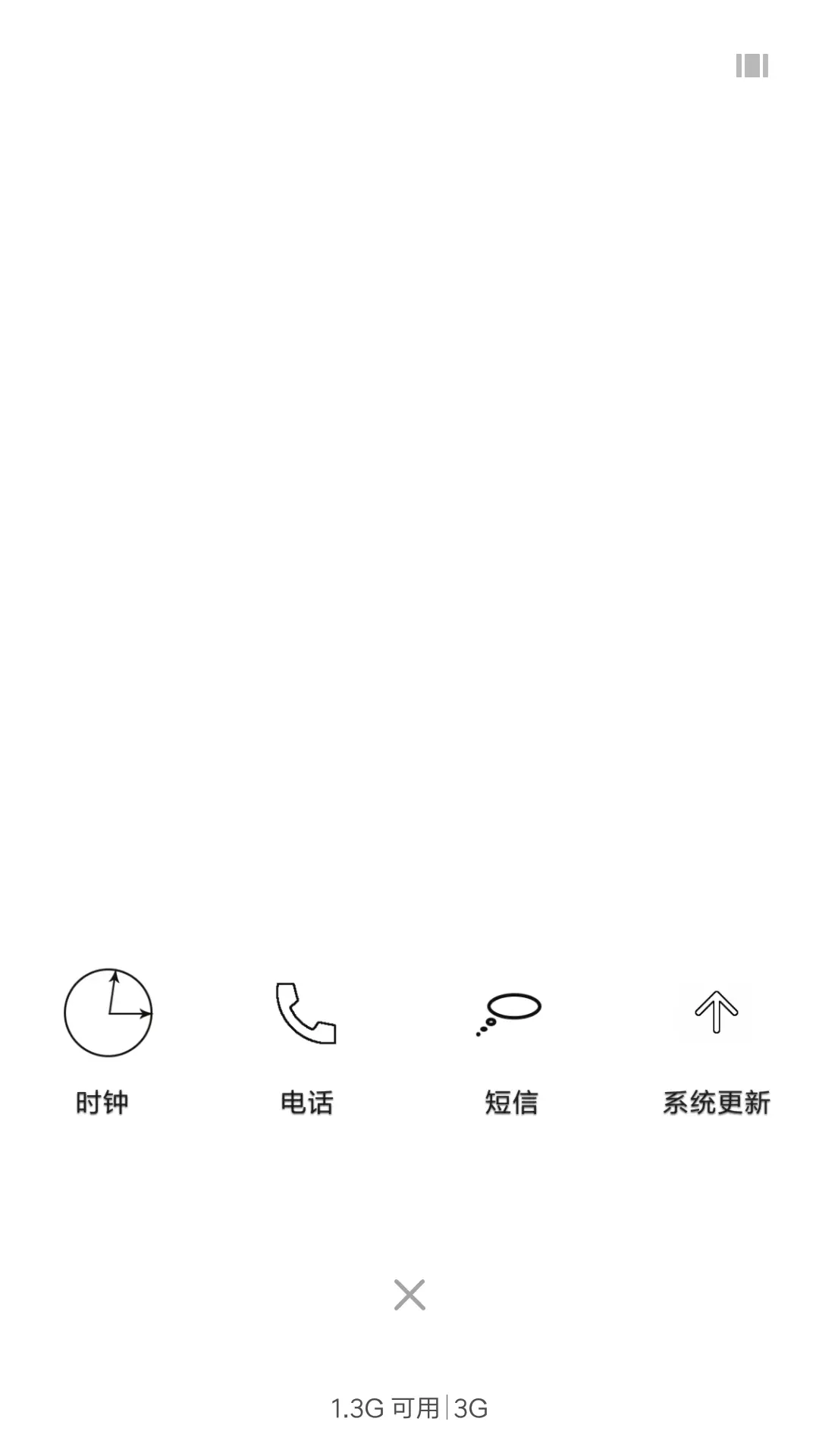Select the 时钟 label
This screenshot has width=819, height=1456.
[104, 1103]
